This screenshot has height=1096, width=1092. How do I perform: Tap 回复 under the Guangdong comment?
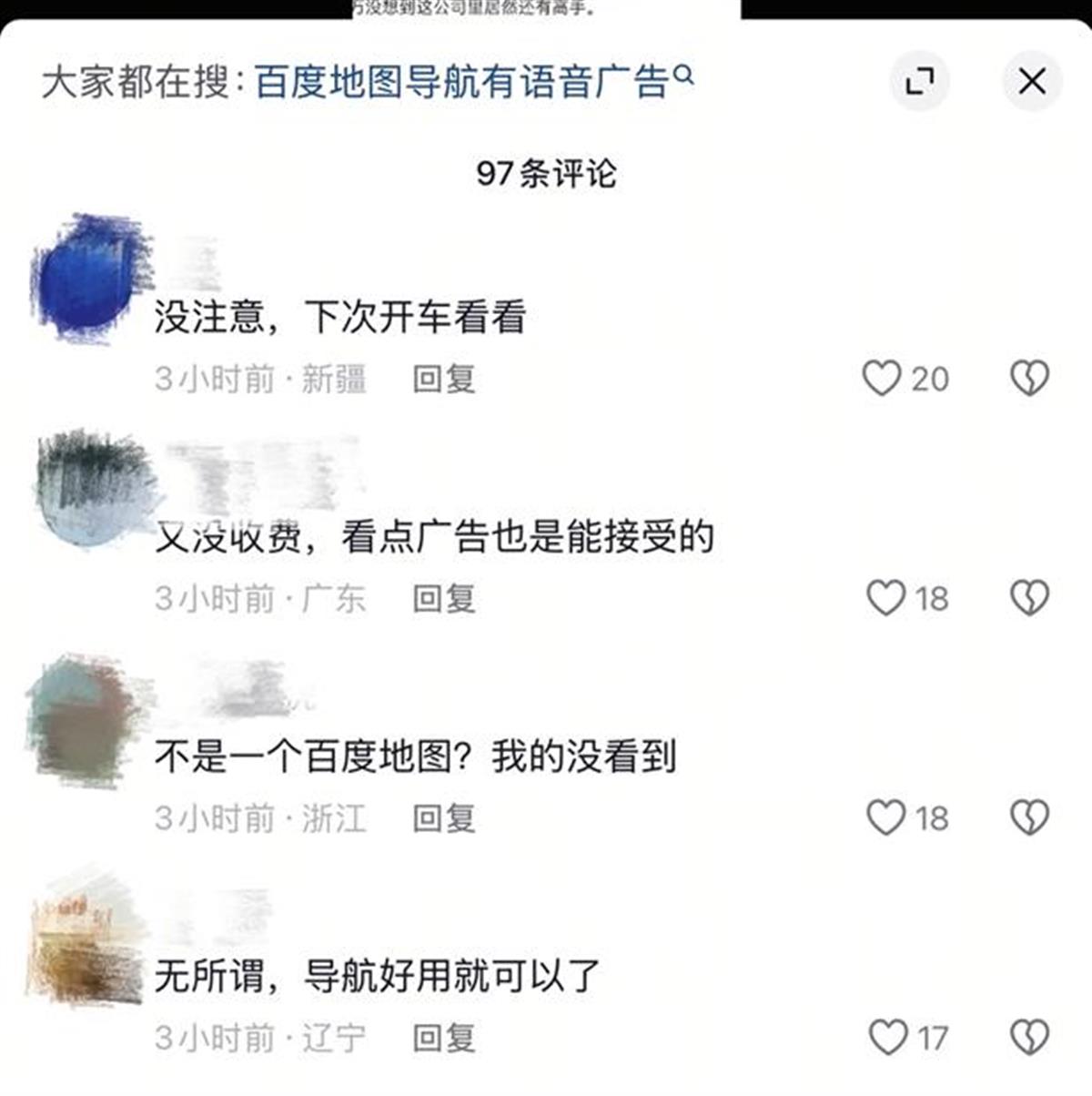point(445,598)
